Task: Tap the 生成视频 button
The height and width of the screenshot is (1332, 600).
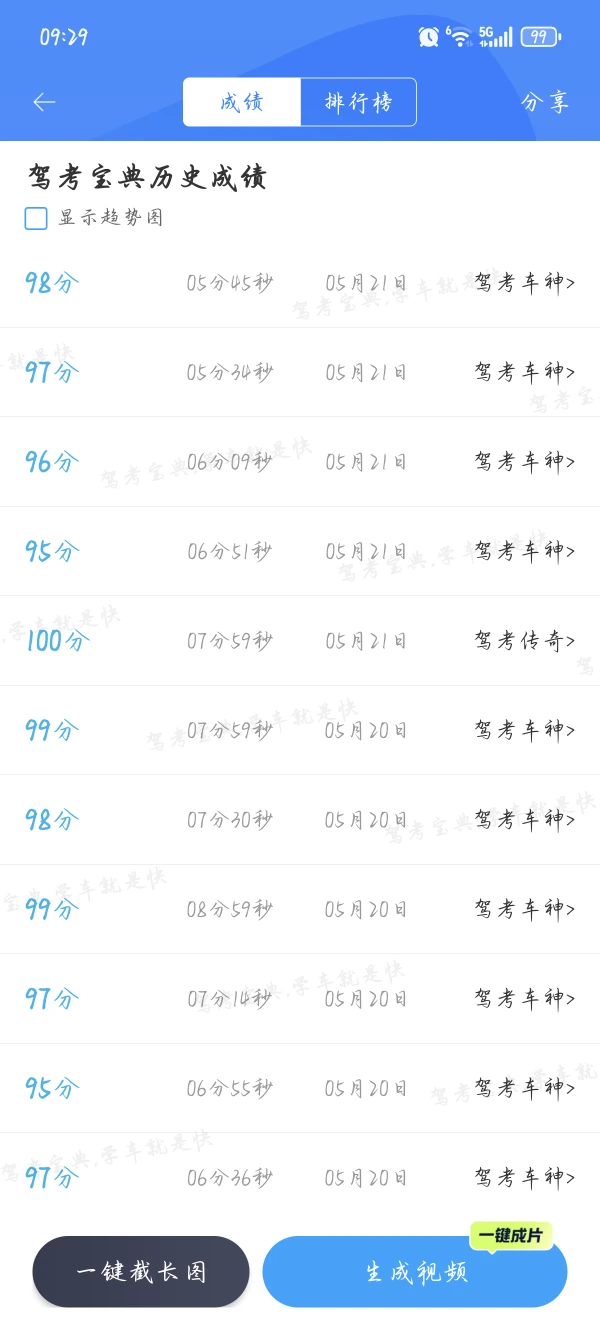Action: point(415,1272)
